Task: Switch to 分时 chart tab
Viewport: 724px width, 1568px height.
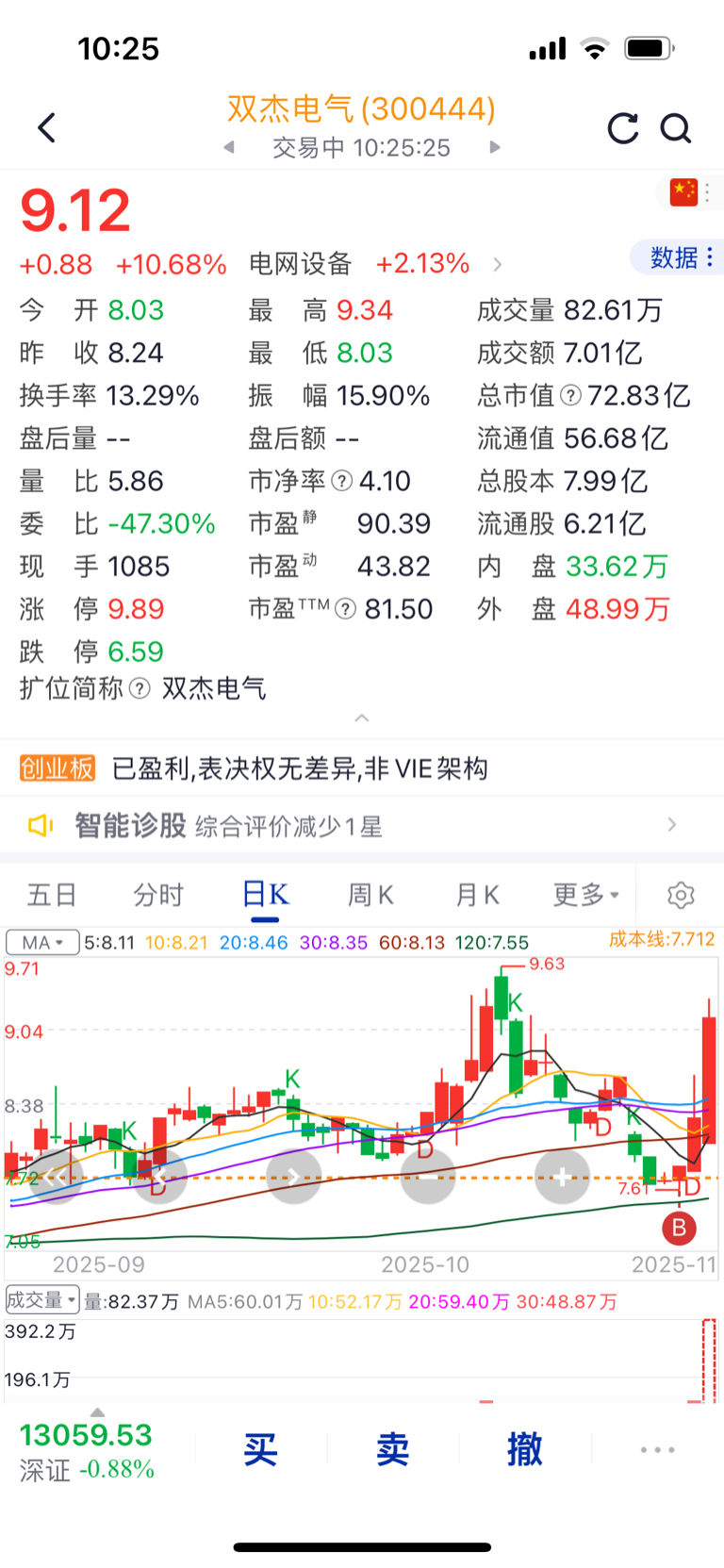Action: tap(158, 895)
